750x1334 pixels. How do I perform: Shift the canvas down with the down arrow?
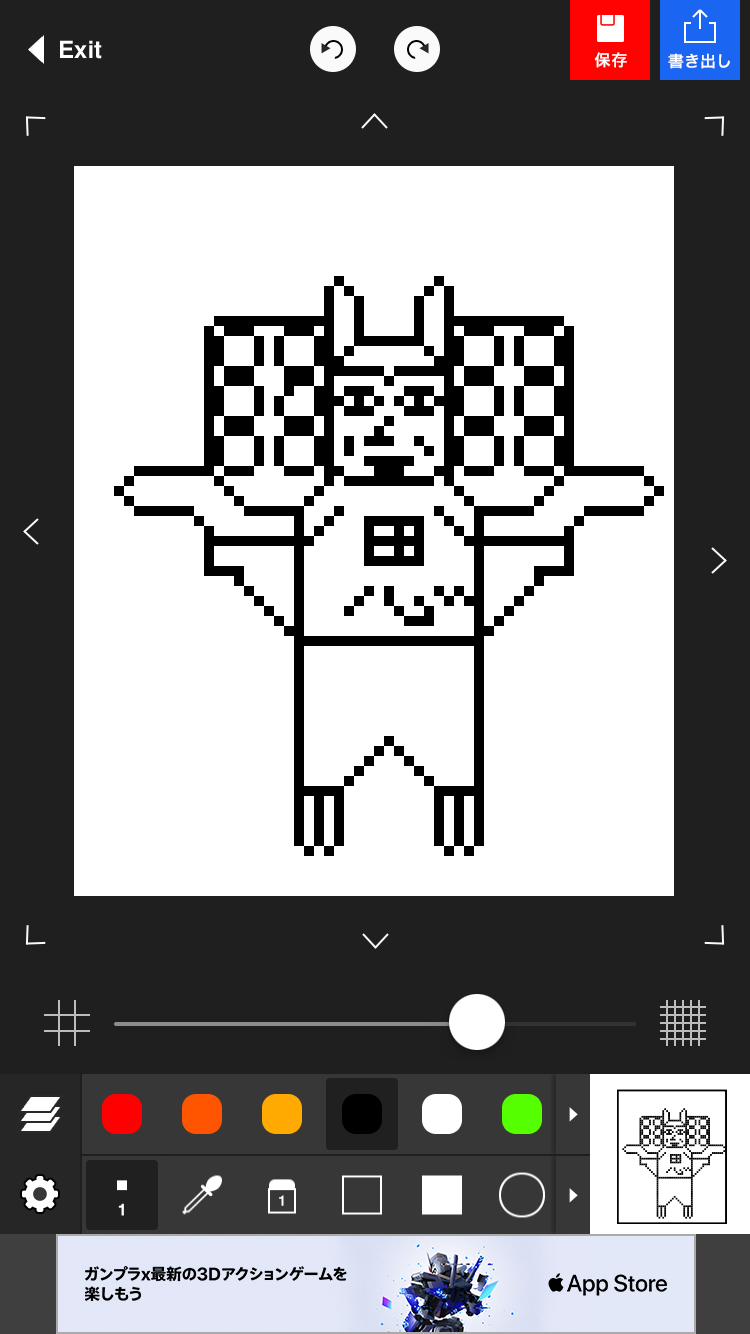click(374, 939)
